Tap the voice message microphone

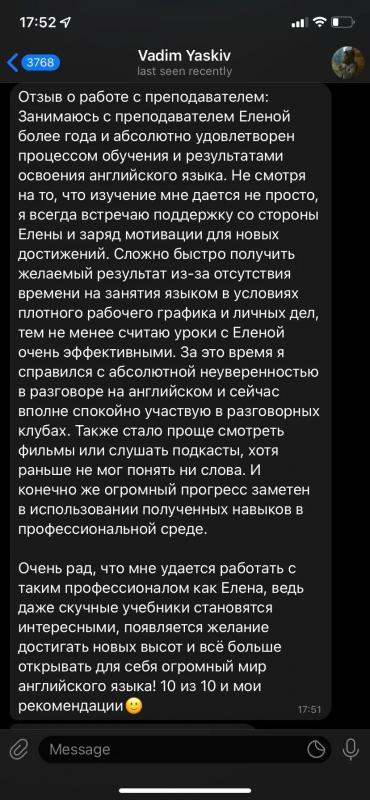[351, 749]
